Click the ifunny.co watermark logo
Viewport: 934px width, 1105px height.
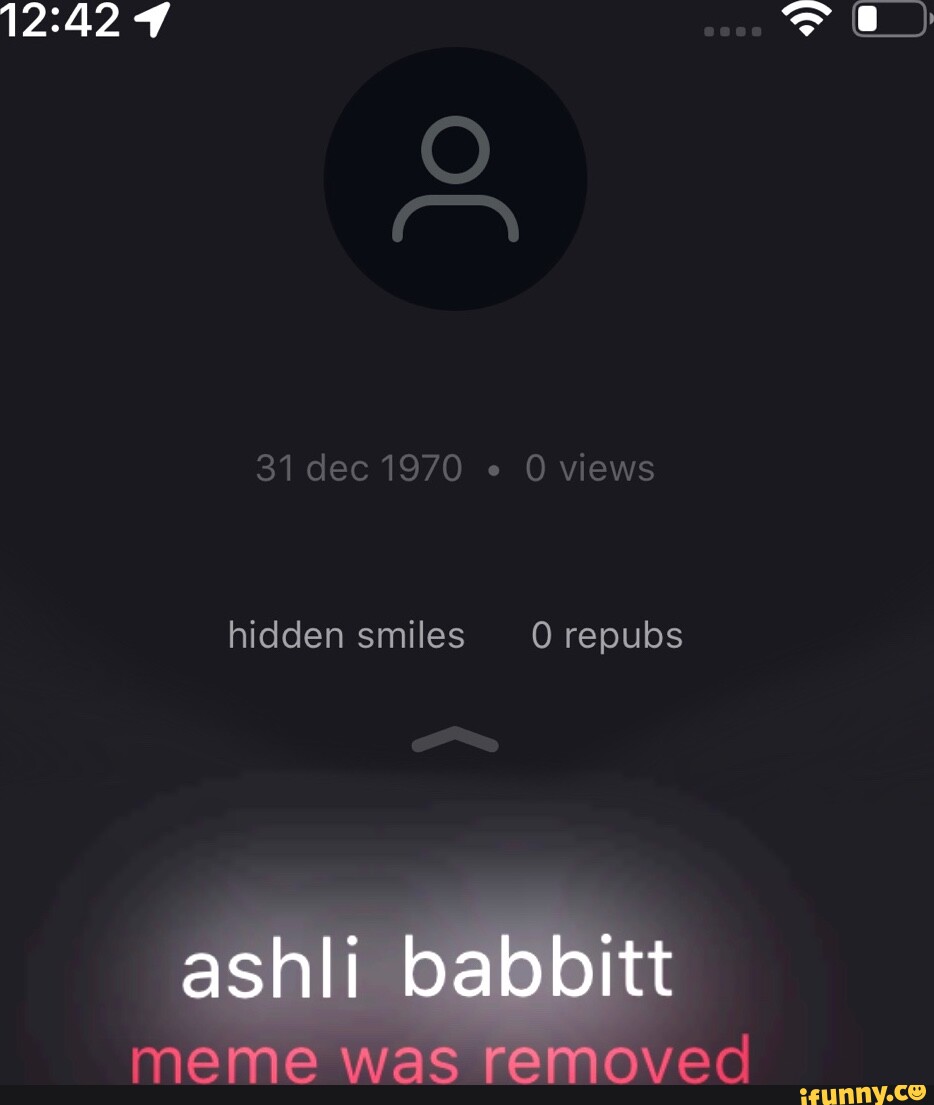[862, 1093]
